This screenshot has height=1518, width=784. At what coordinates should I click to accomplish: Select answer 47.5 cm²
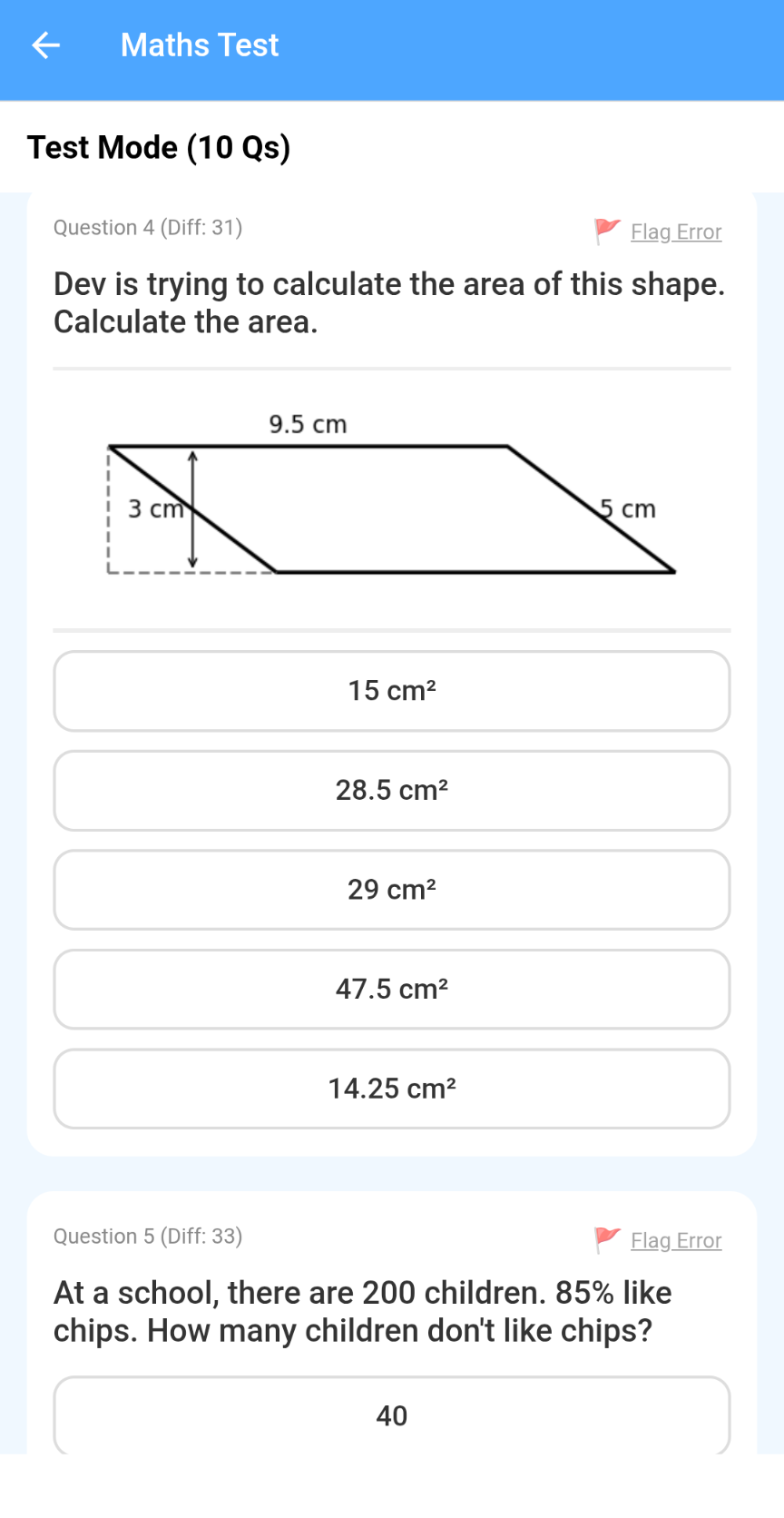(392, 990)
